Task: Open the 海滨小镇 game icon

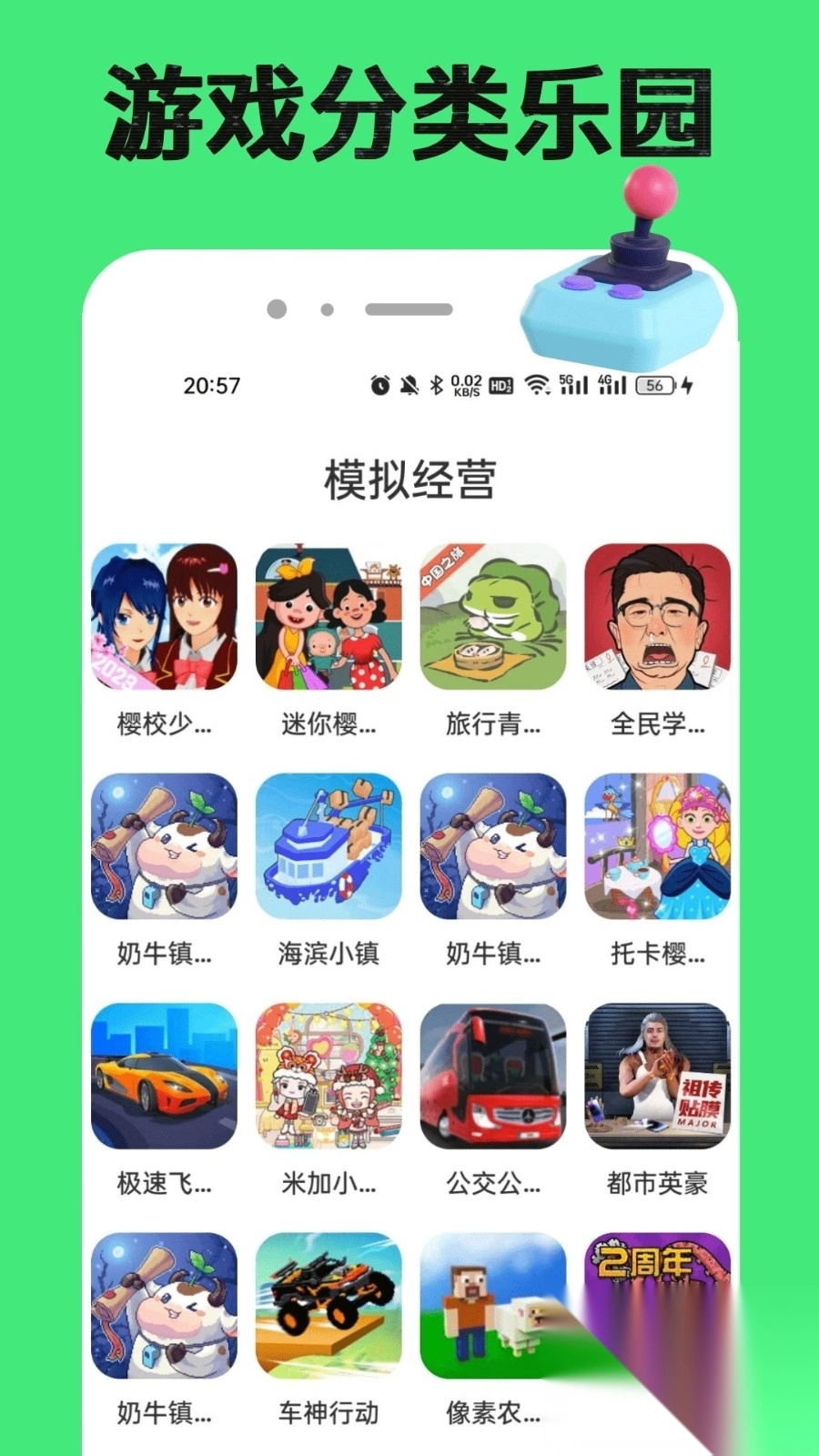Action: 327,846
